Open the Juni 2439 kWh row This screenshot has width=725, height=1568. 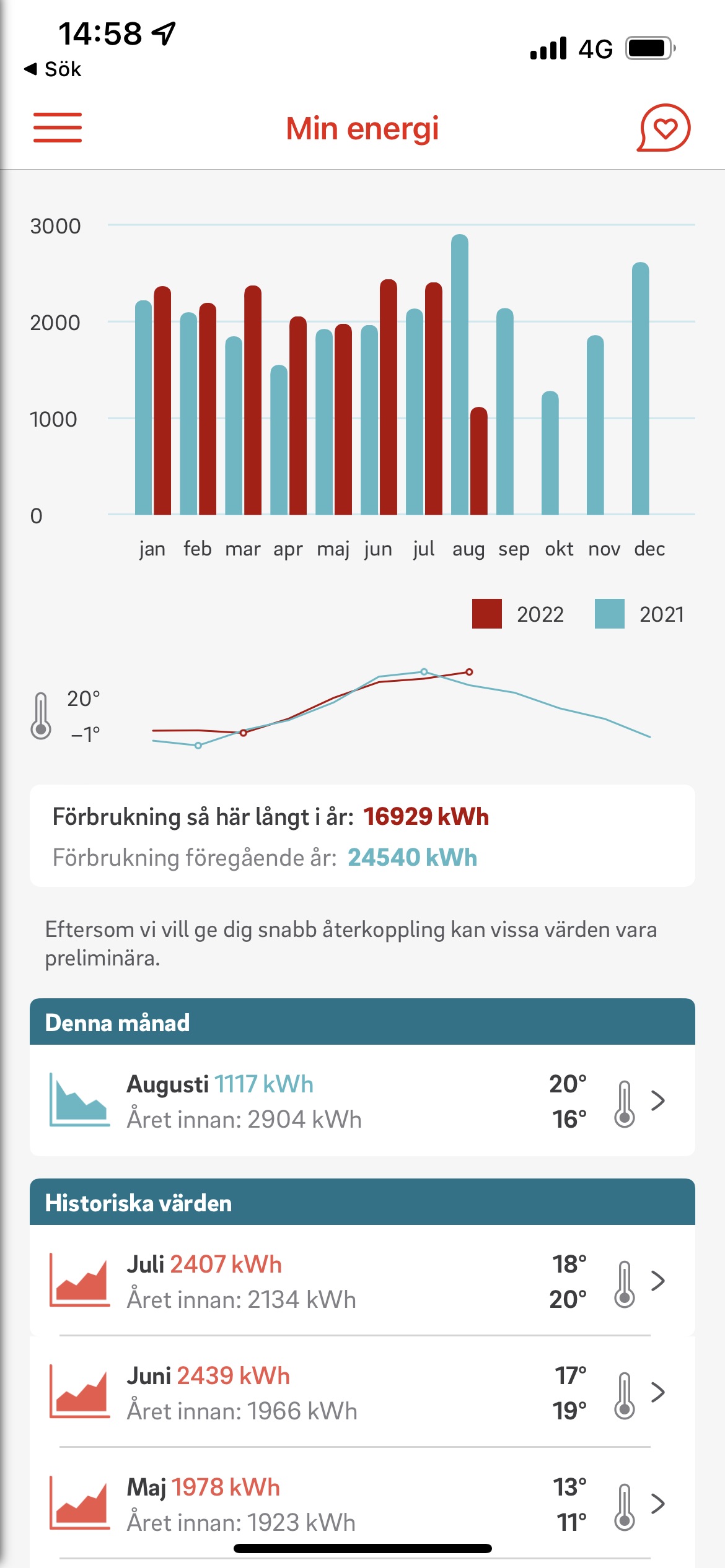coord(362,1392)
